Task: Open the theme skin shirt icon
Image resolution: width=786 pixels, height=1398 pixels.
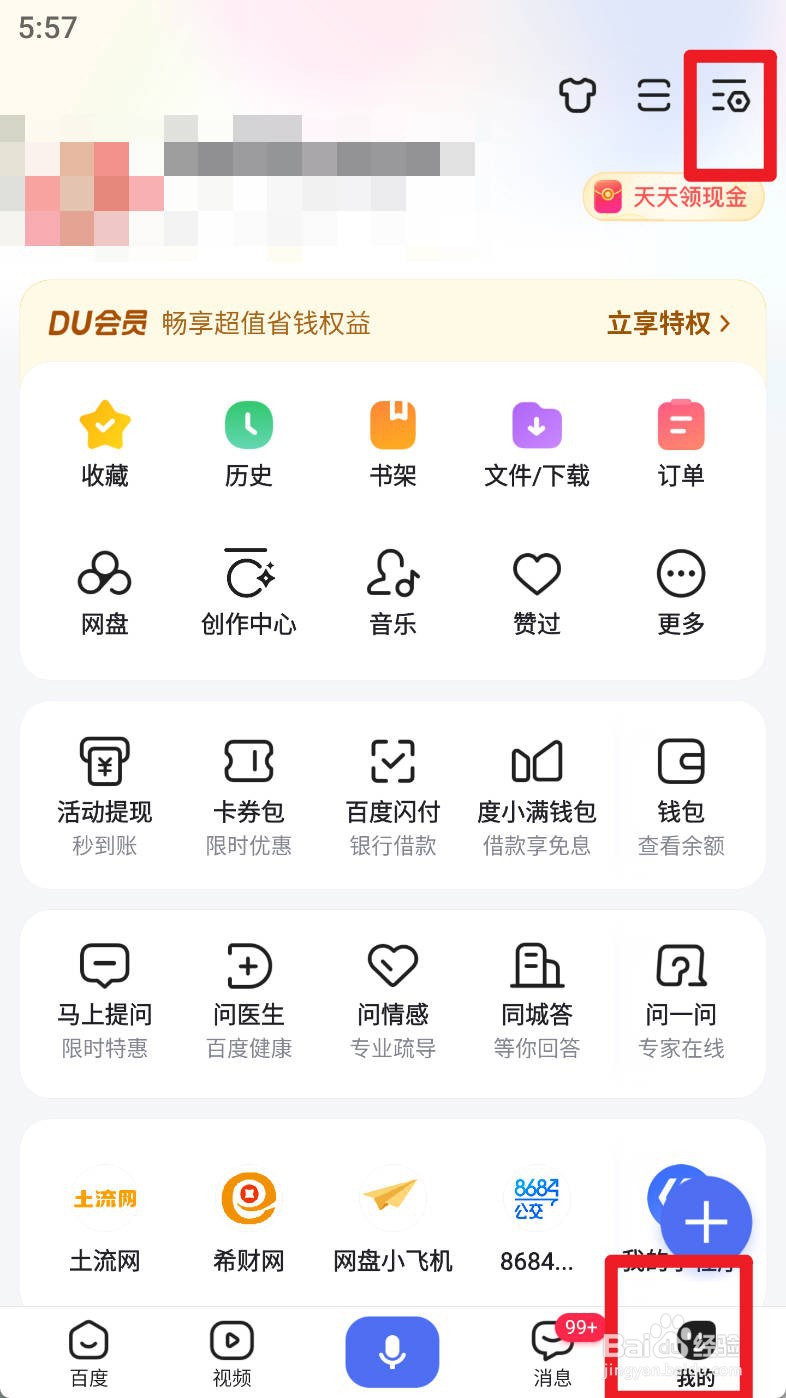Action: tap(577, 96)
